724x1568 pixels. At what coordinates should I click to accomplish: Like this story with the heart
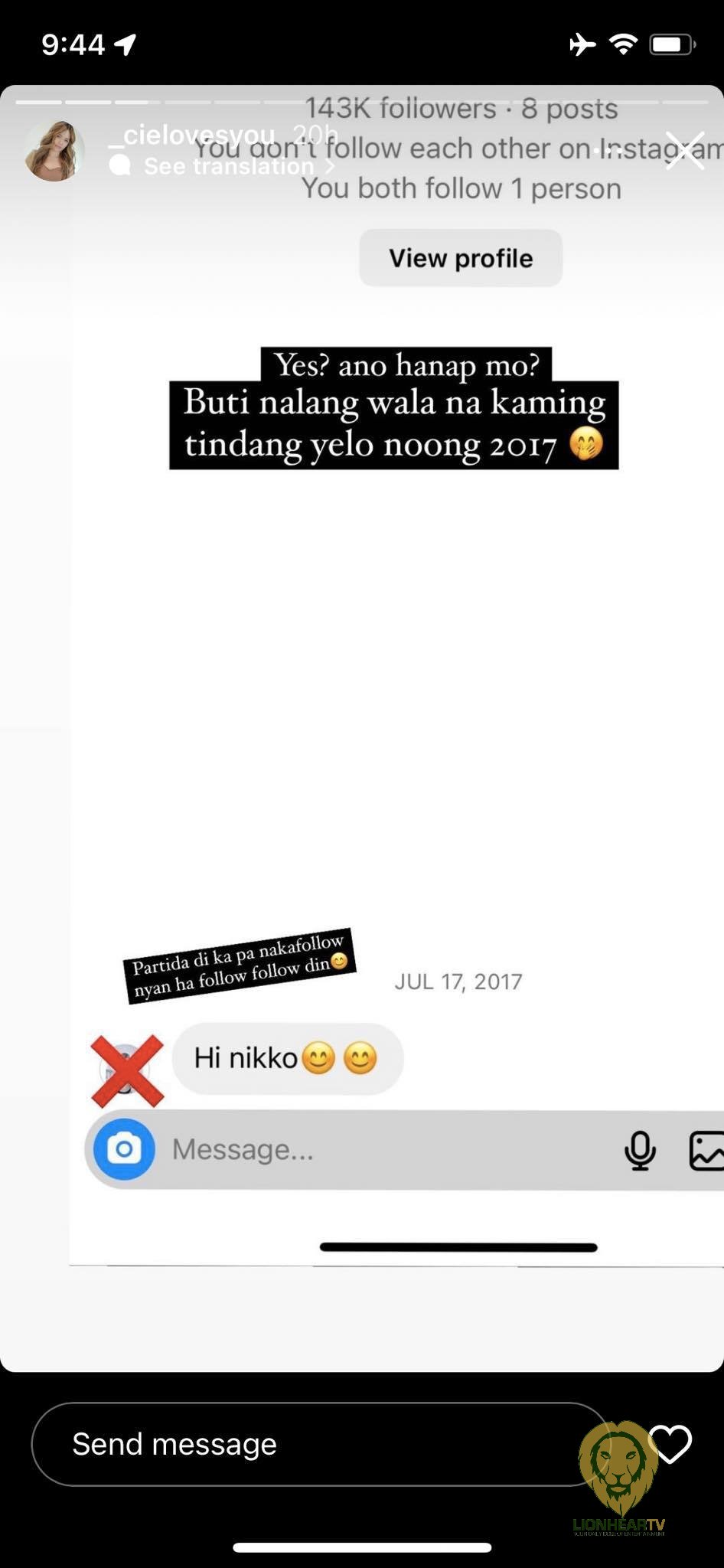[x=671, y=1444]
